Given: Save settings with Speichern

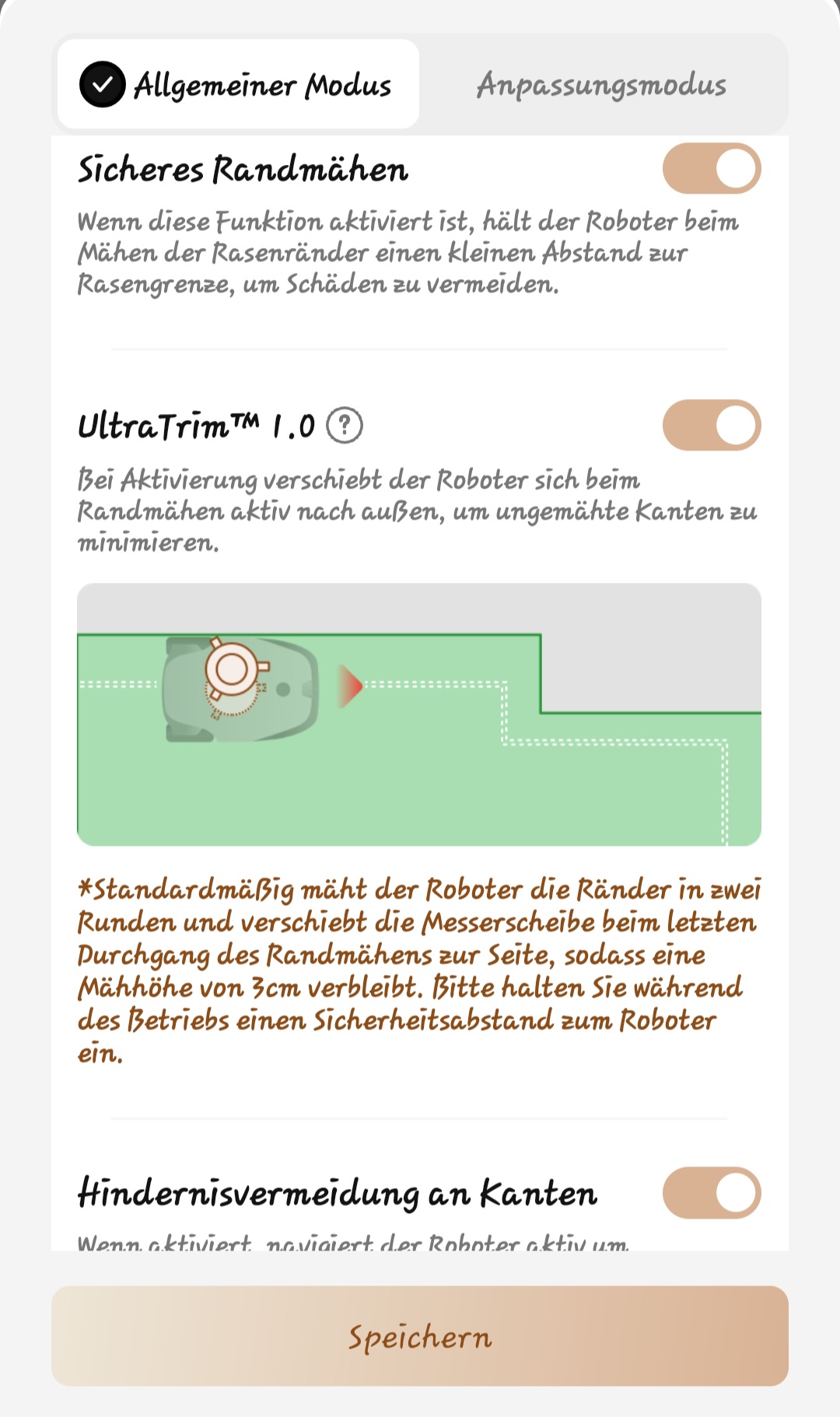Looking at the screenshot, I should point(420,1335).
